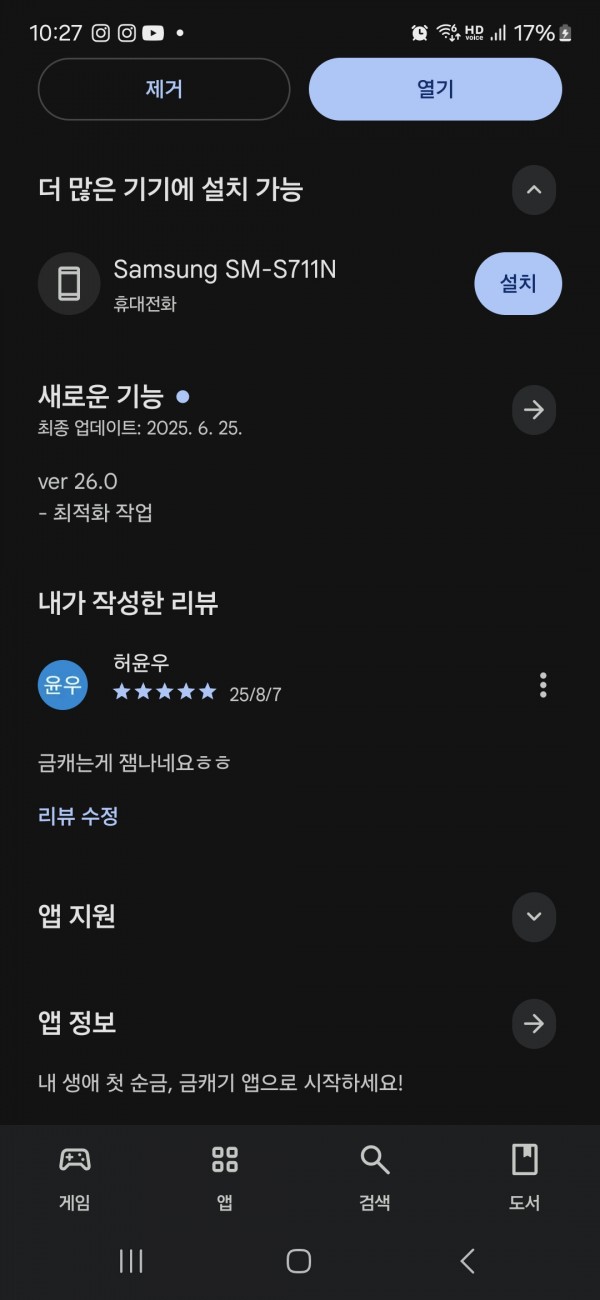The height and width of the screenshot is (1300, 600).
Task: Tap the 제거 uninstall button
Action: 164,89
